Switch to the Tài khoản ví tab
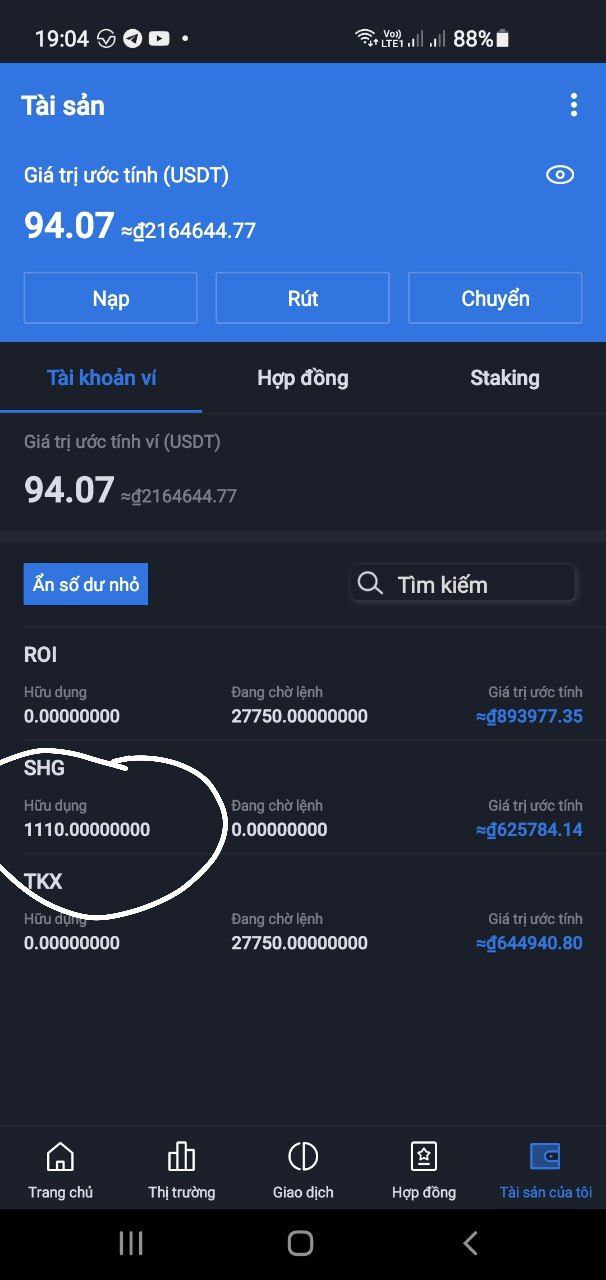 [x=101, y=378]
